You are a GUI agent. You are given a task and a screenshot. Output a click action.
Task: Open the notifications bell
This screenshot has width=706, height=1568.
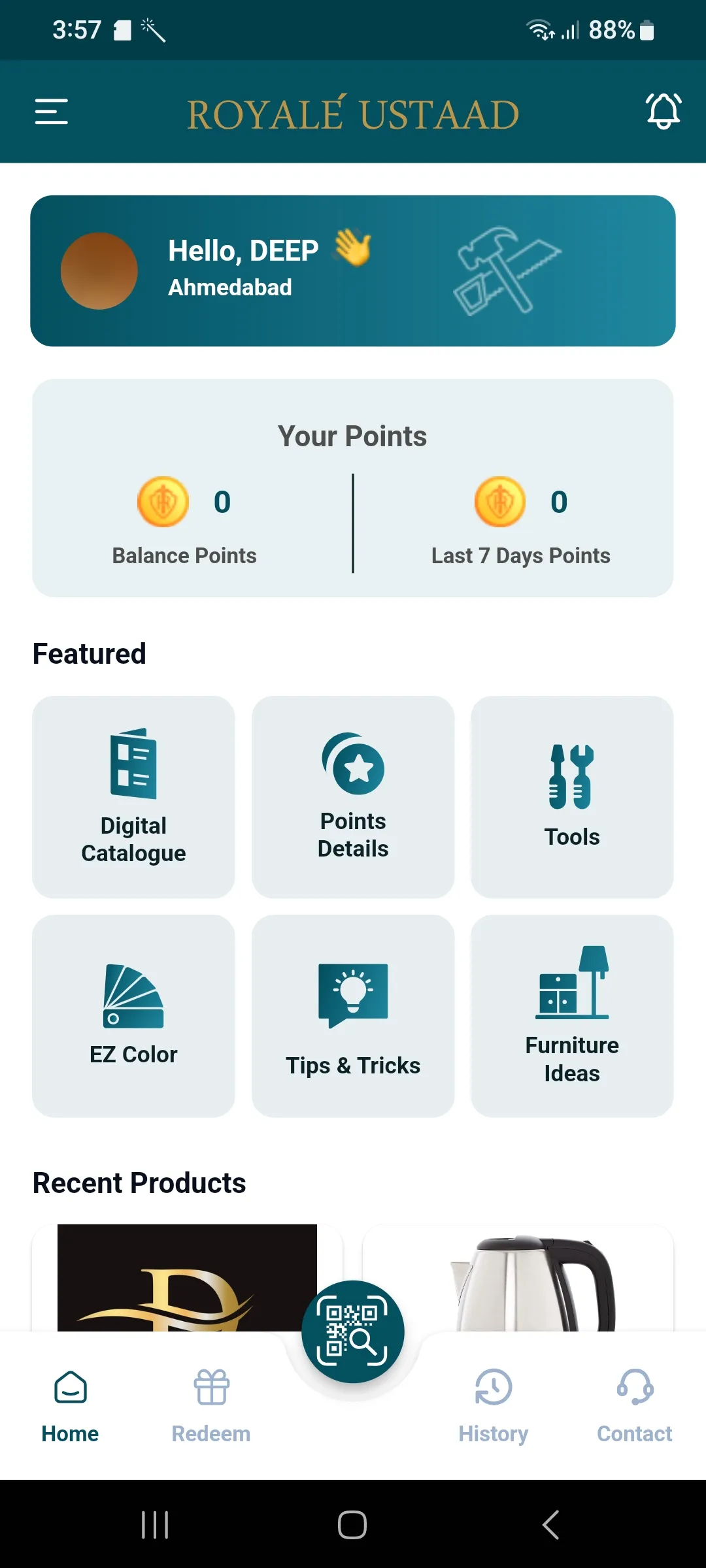click(664, 111)
